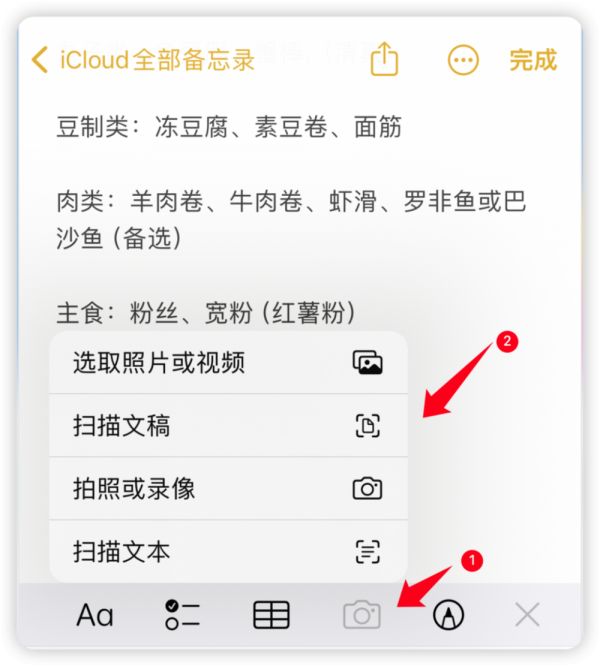Select 选取照片或视频 from the menu

228,362
